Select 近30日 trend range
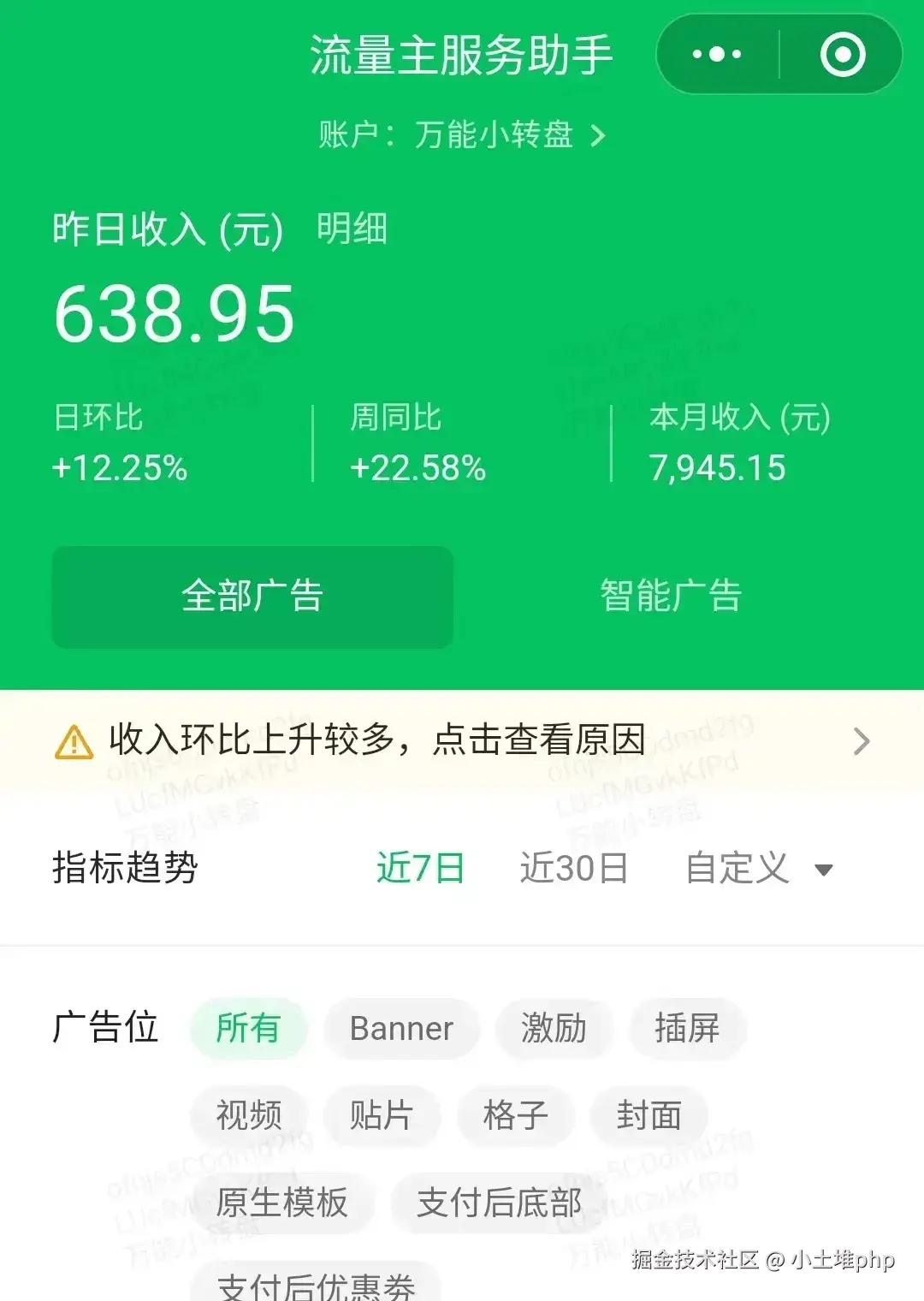924x1301 pixels. point(575,868)
